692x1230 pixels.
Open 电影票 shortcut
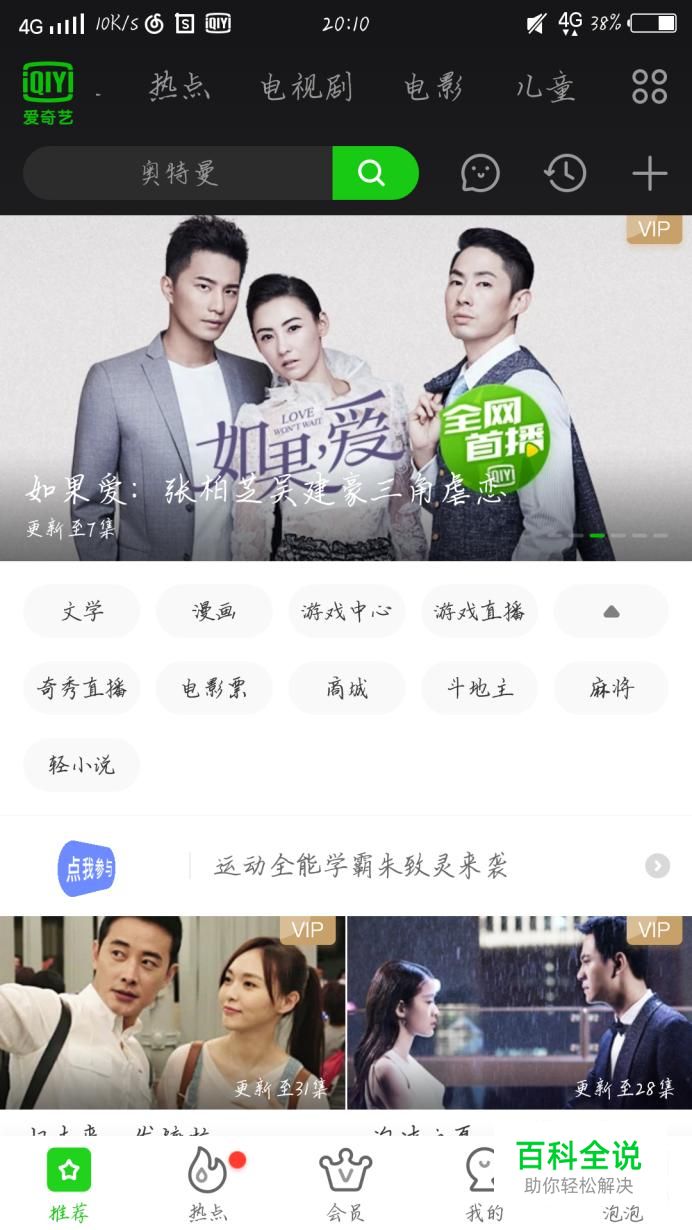click(x=214, y=688)
